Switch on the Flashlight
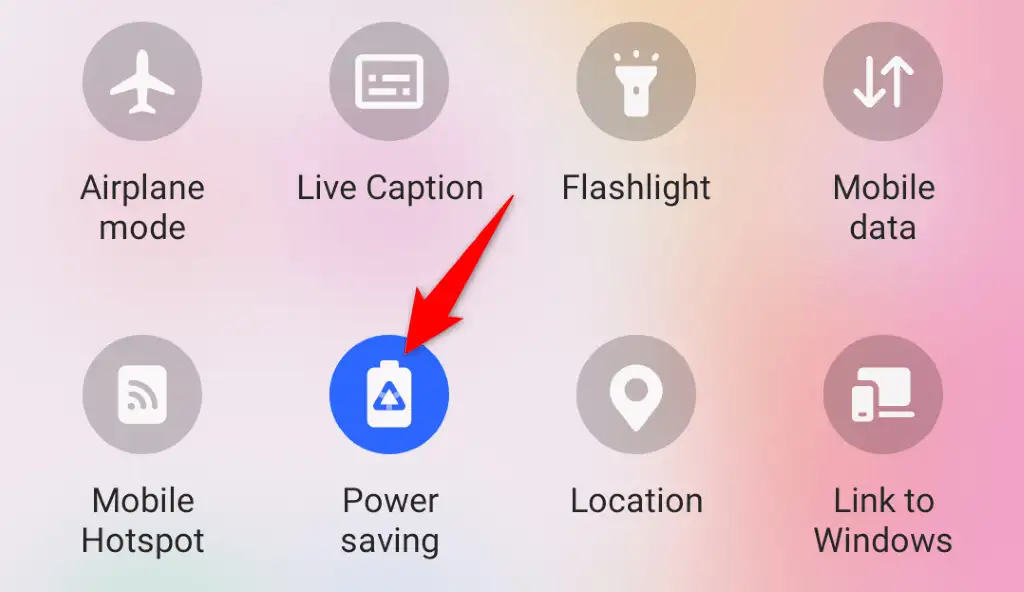 636,82
